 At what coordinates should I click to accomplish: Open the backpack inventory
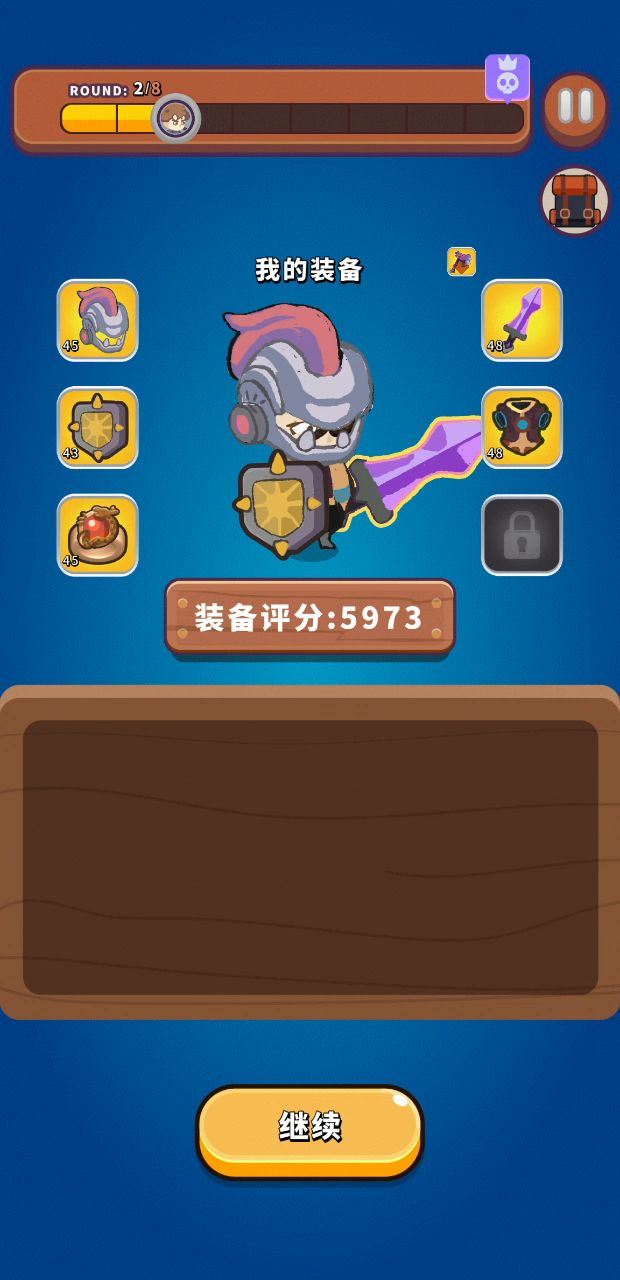click(575, 201)
